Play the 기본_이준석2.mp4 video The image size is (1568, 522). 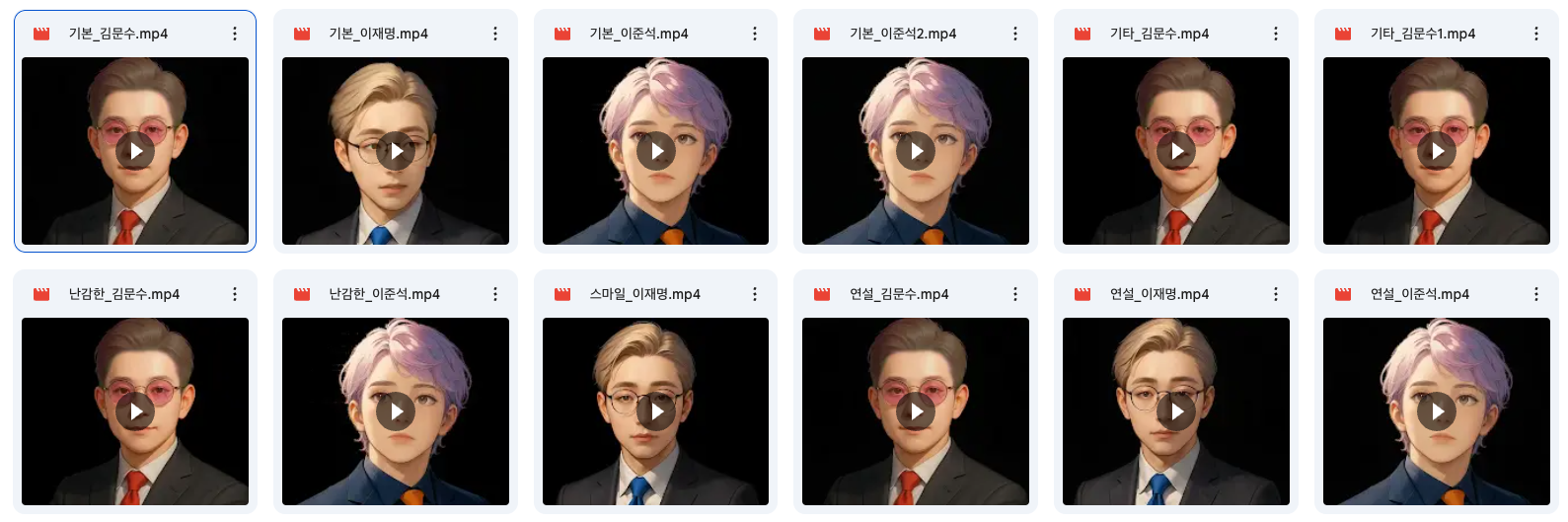coord(916,151)
